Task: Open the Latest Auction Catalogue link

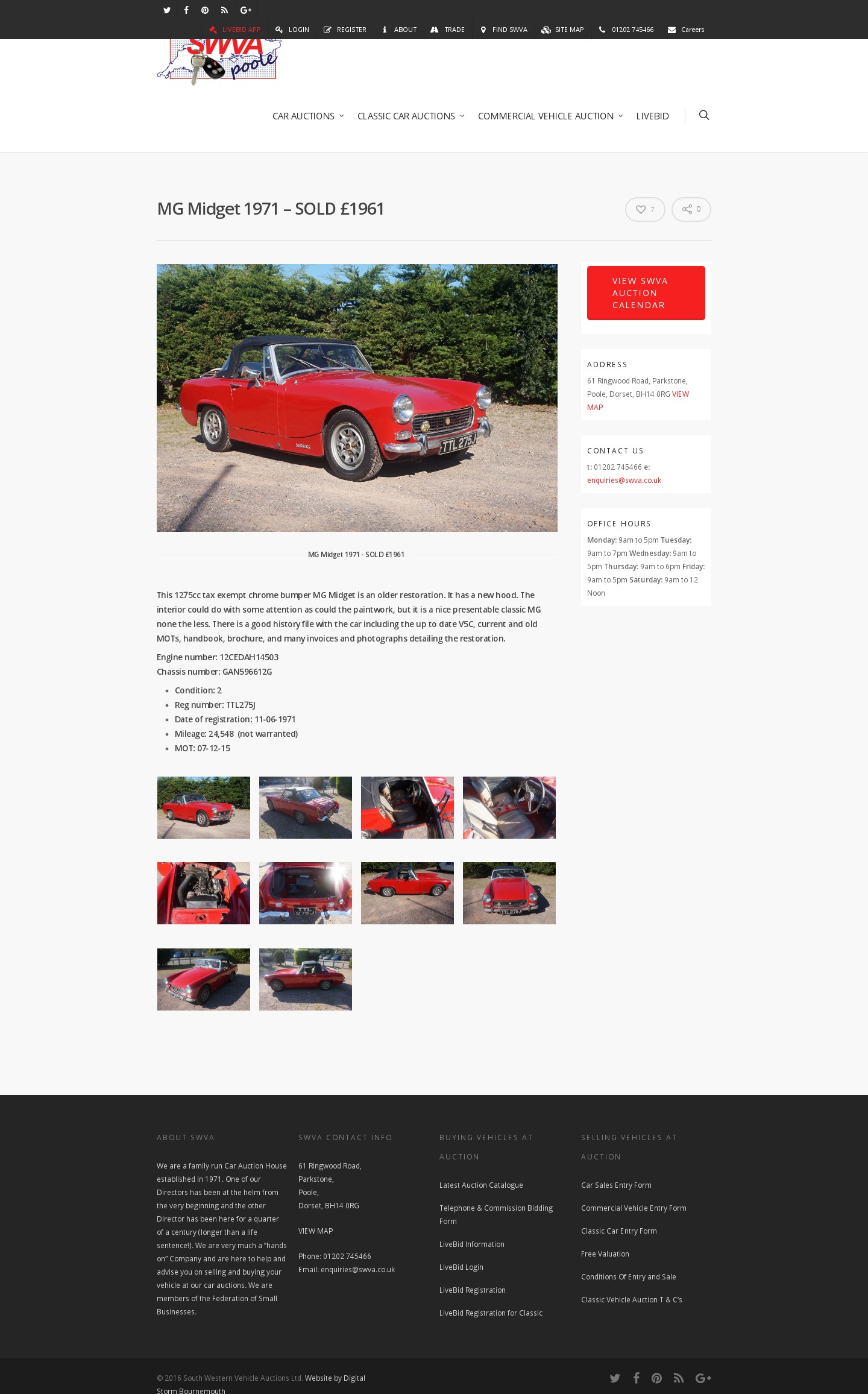Action: pyautogui.click(x=480, y=1185)
